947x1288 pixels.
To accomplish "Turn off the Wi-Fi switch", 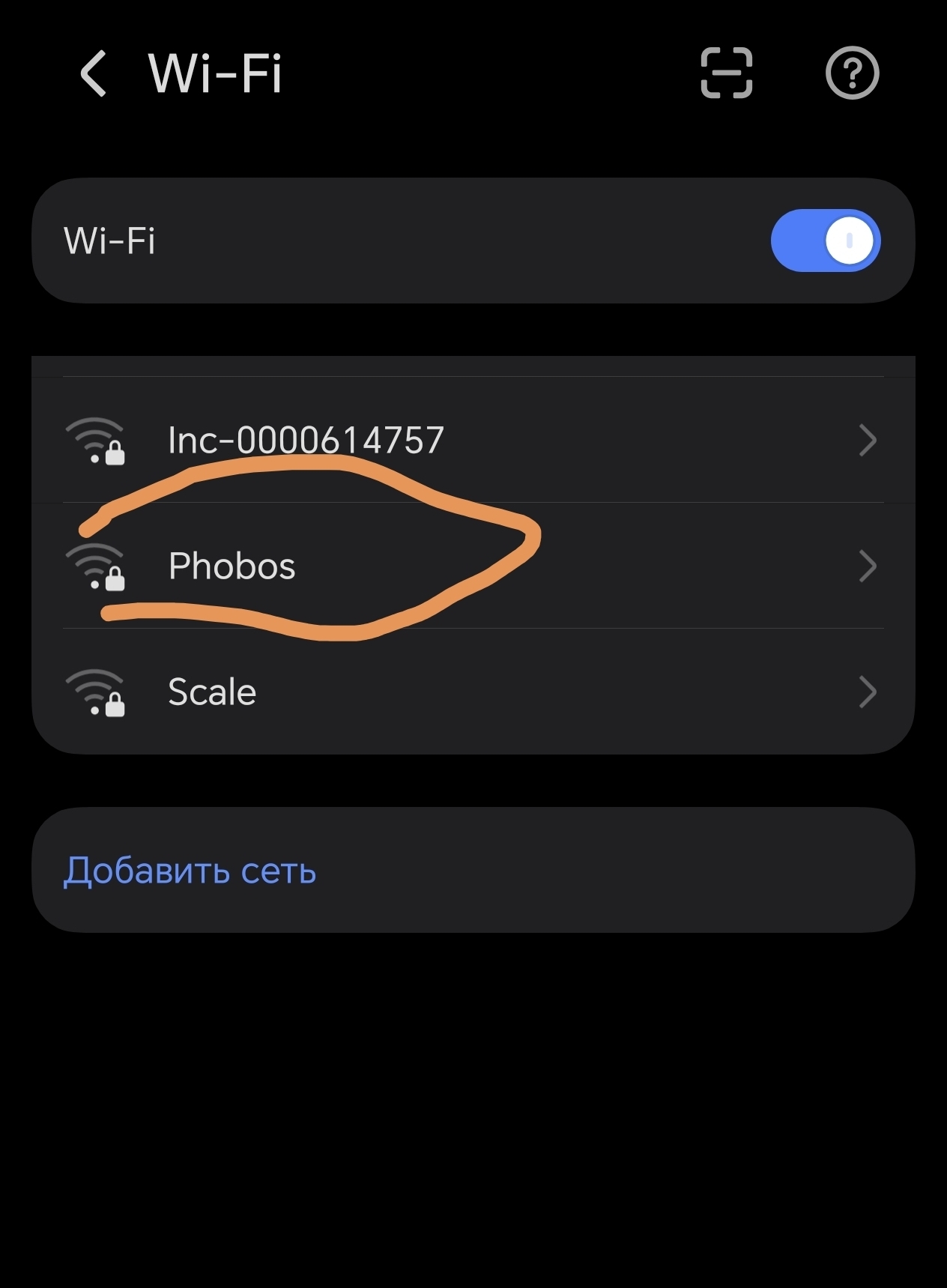I will [825, 241].
